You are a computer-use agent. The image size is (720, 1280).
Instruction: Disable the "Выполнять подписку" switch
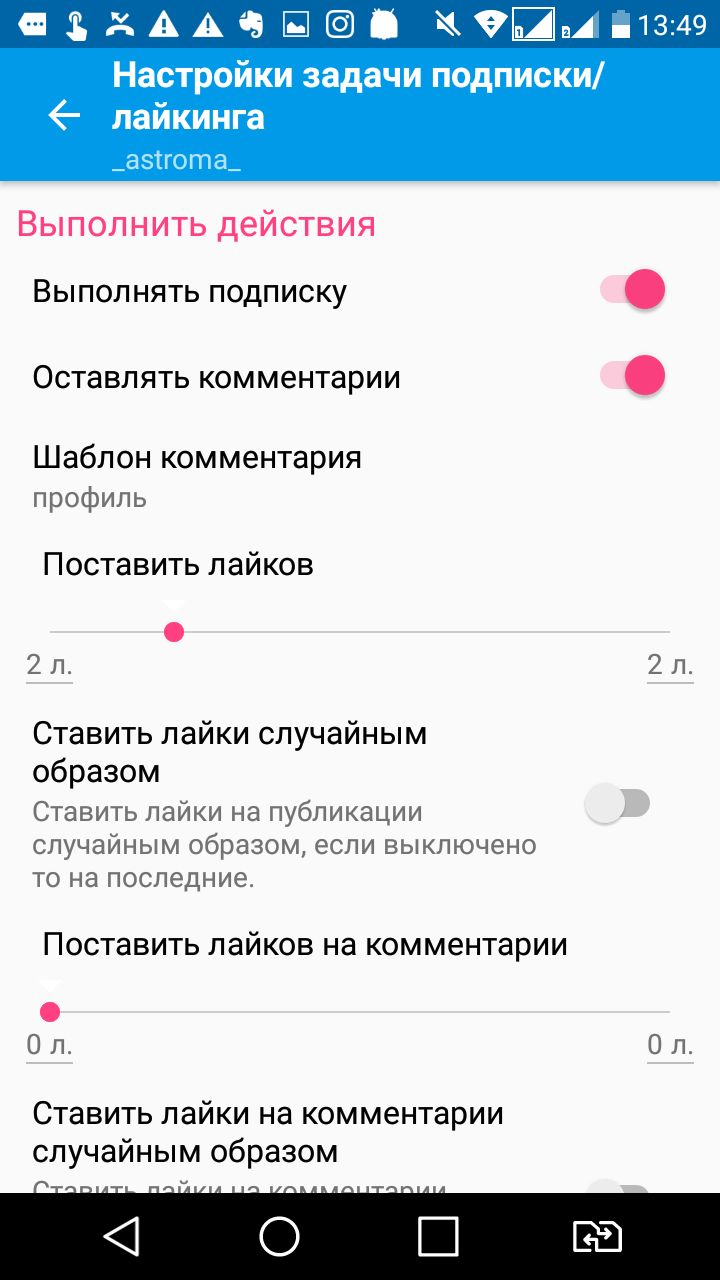tap(632, 291)
